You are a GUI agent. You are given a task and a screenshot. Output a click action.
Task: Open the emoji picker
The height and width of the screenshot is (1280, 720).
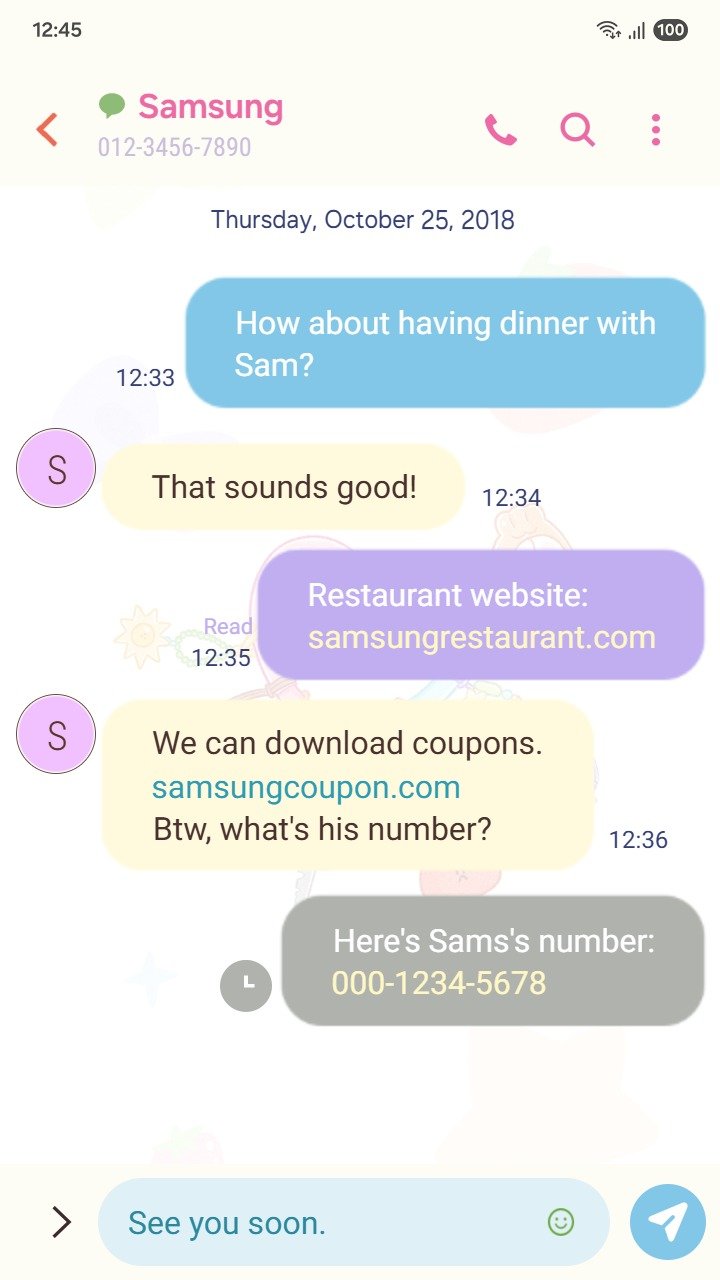click(x=561, y=1222)
